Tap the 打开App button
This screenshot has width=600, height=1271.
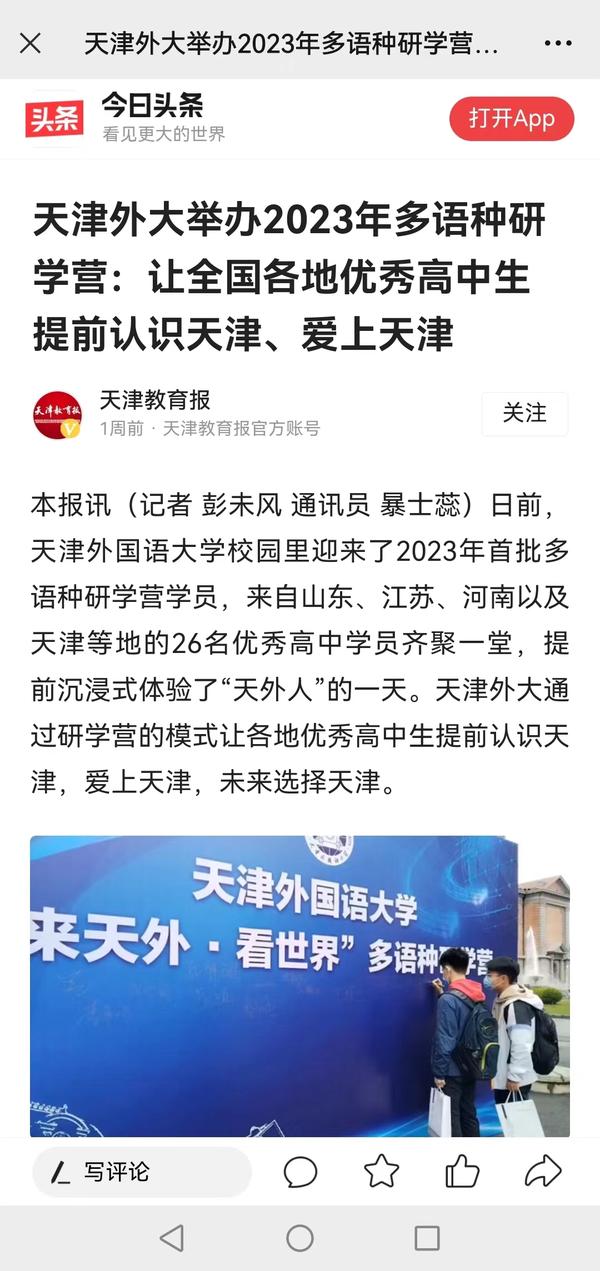point(511,119)
